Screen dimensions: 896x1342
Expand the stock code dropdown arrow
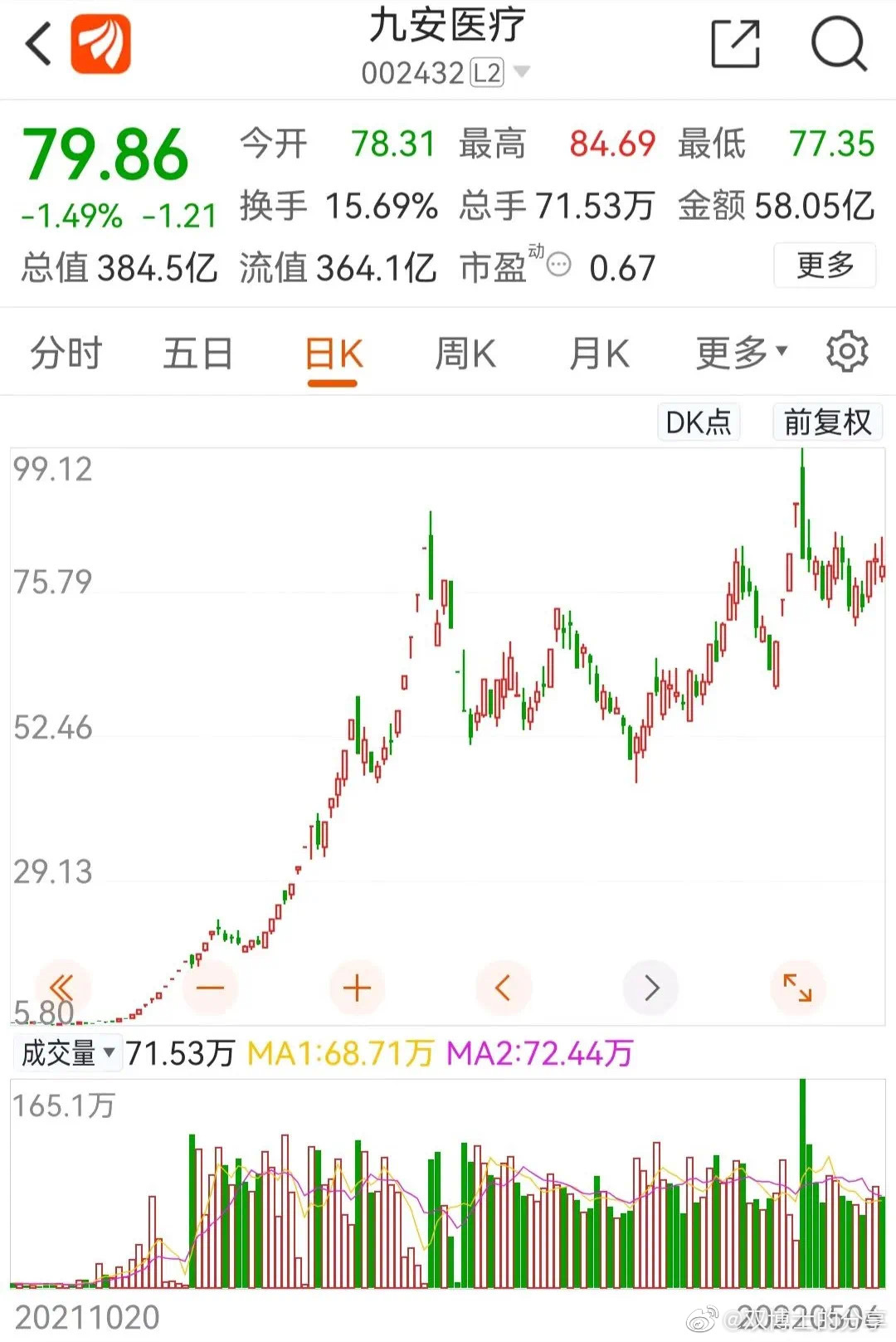(x=522, y=72)
